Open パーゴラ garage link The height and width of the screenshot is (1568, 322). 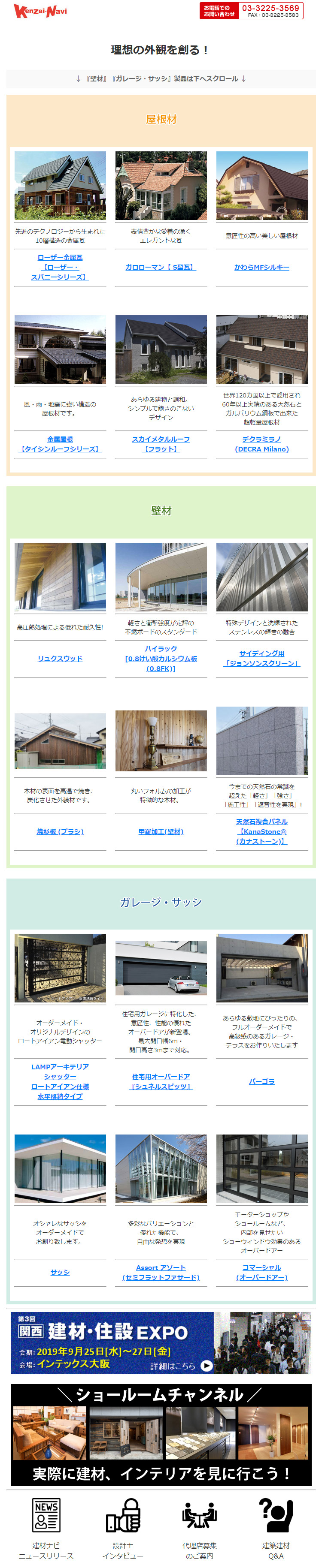(x=261, y=1081)
